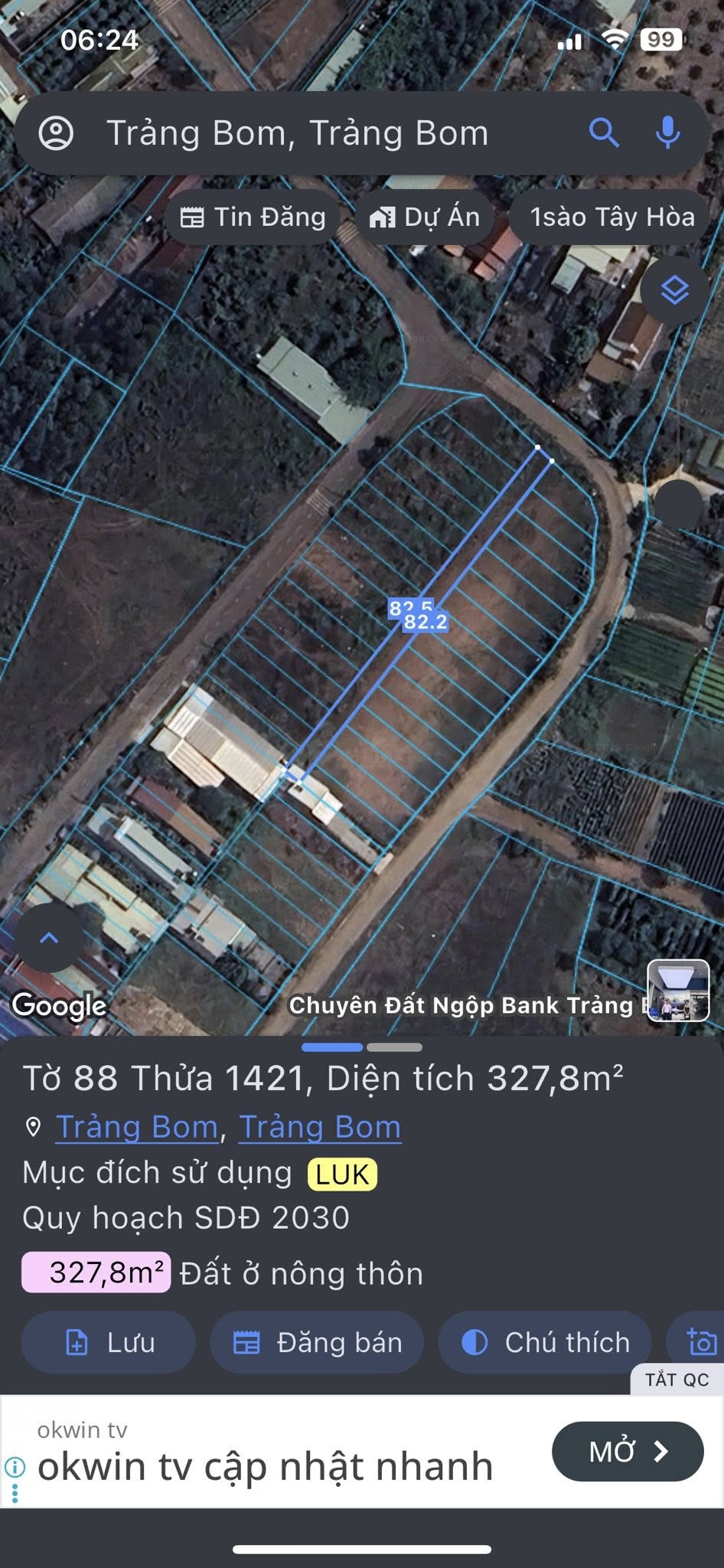
Task: Tap the search magnifier icon
Action: 603,133
